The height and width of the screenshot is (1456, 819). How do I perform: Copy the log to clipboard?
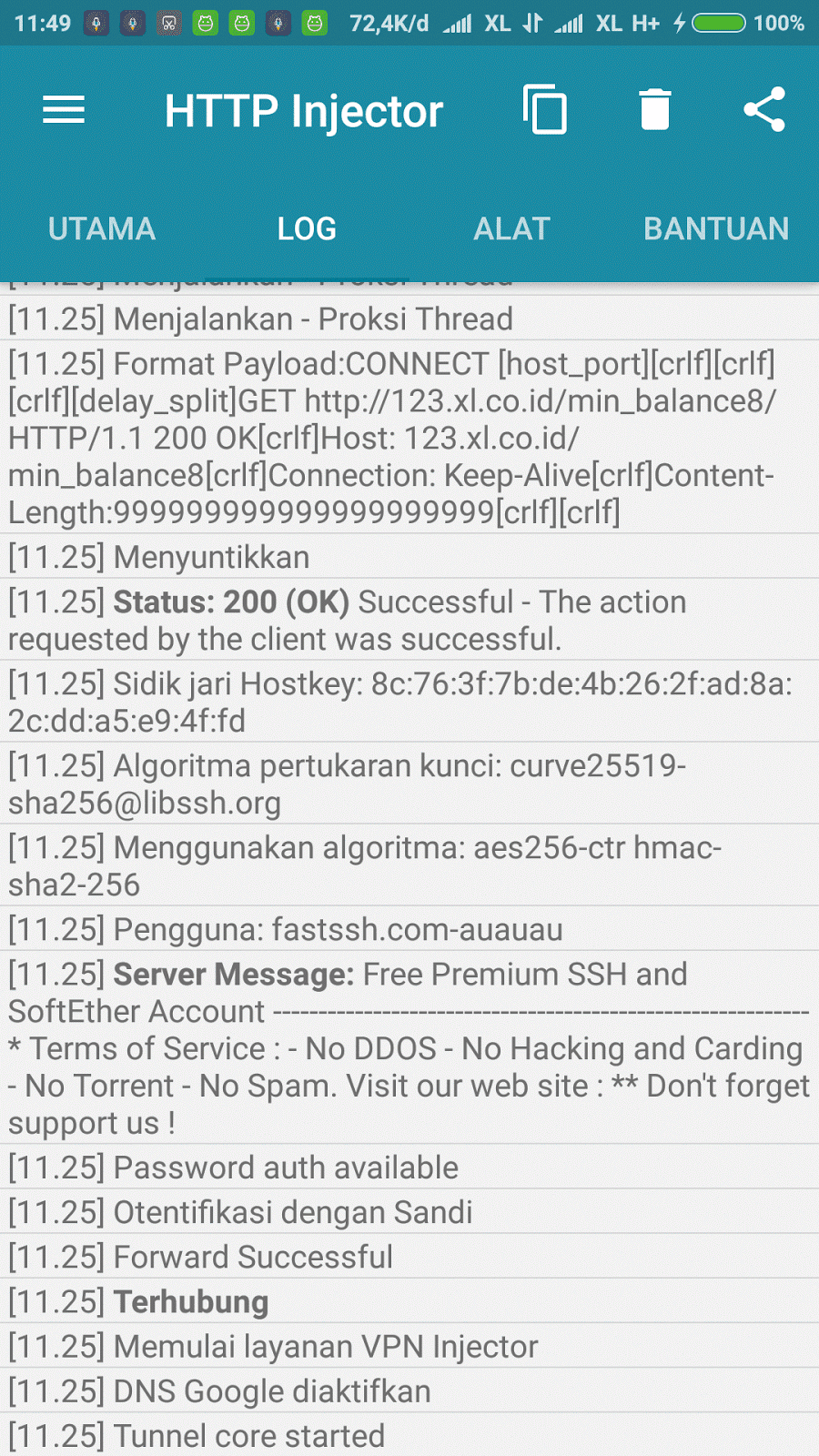(x=545, y=109)
